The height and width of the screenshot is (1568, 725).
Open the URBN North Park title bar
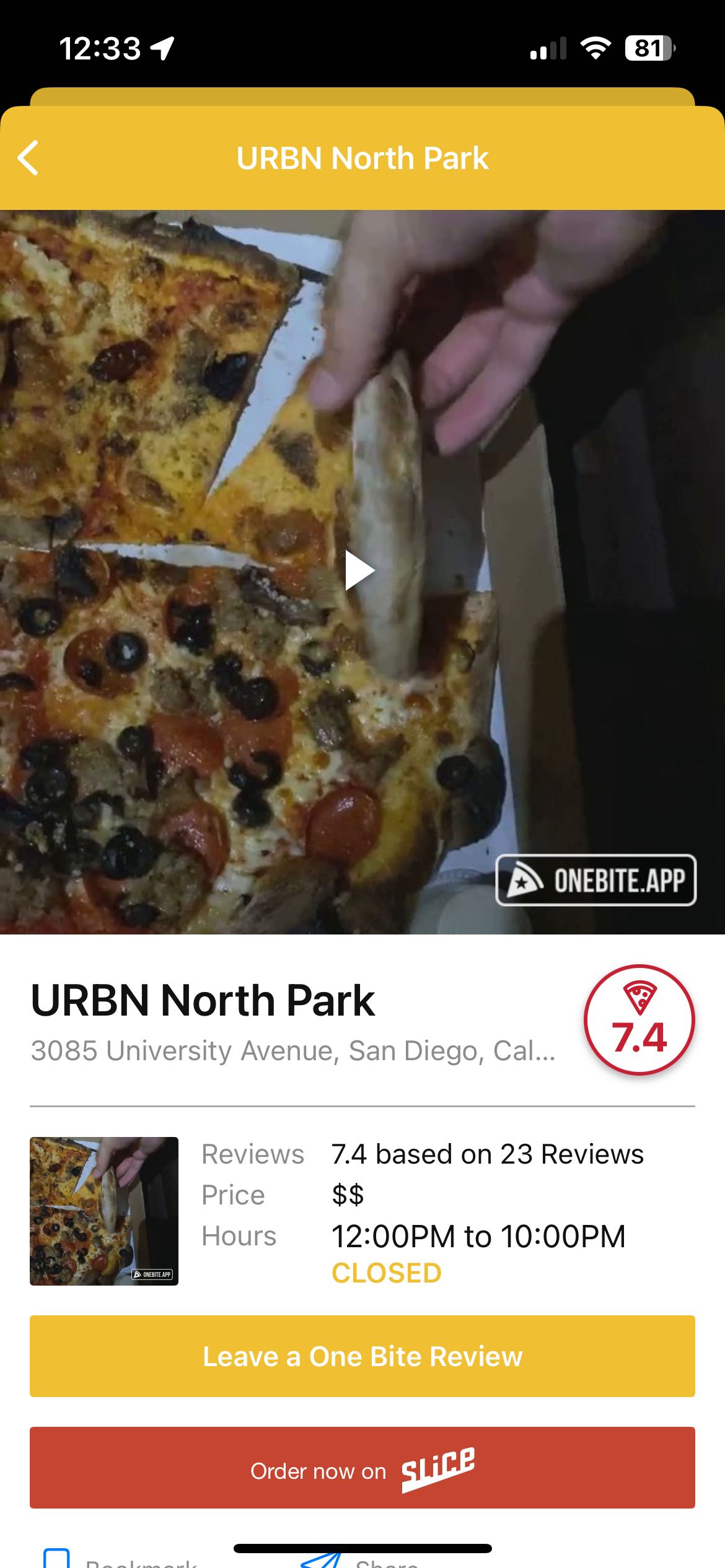click(x=362, y=159)
